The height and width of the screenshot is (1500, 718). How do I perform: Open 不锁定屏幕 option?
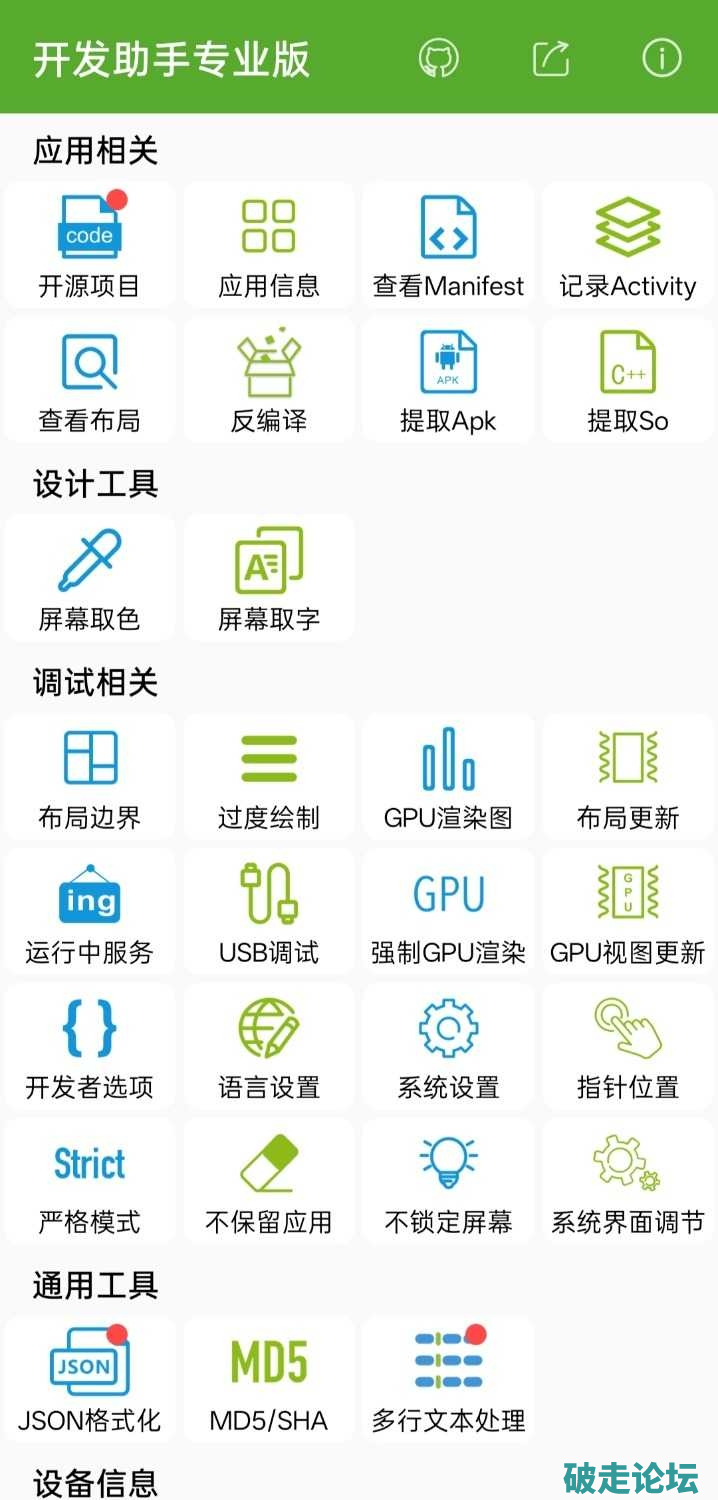pos(448,1181)
